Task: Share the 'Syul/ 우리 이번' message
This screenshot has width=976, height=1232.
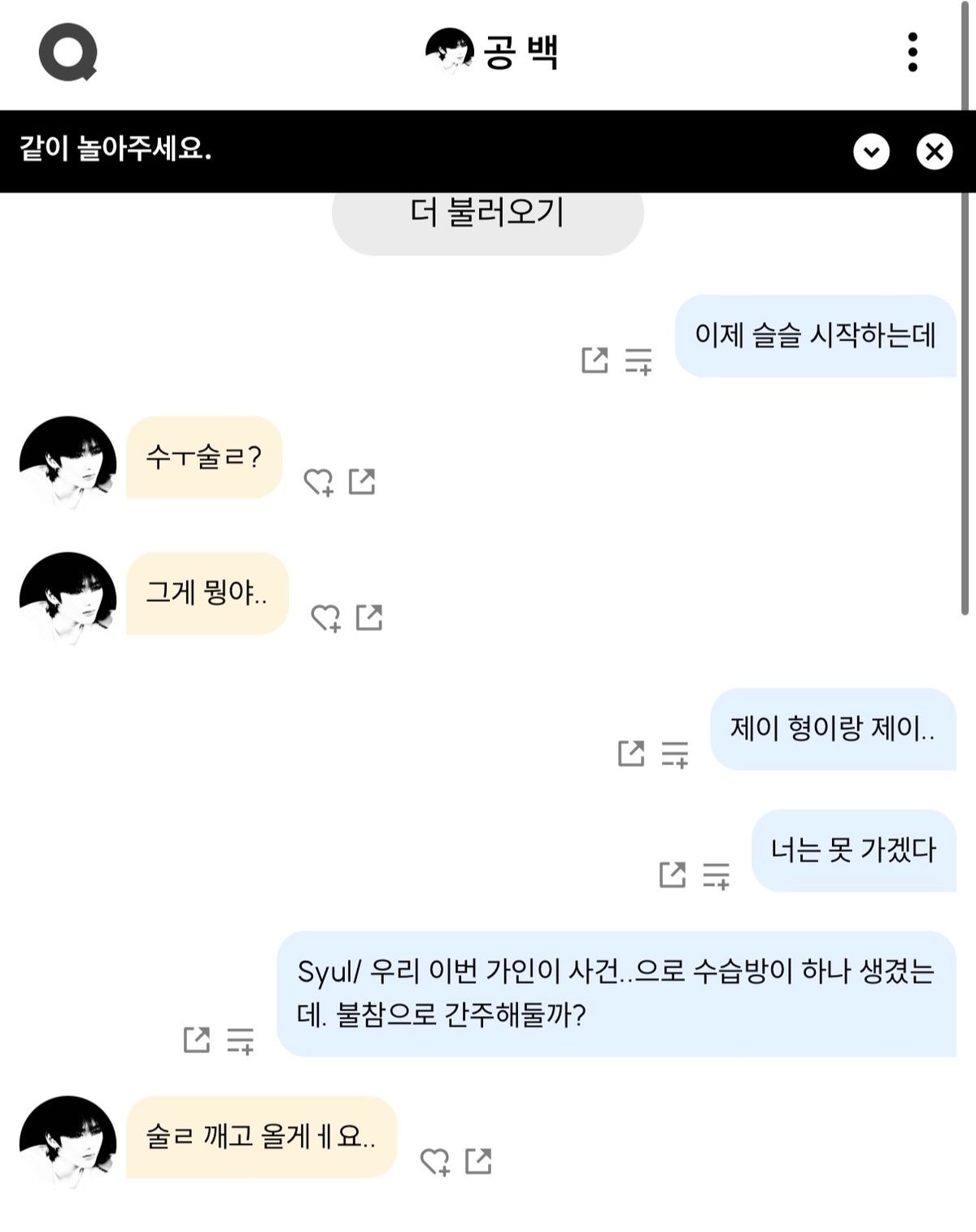Action: coord(197,1039)
